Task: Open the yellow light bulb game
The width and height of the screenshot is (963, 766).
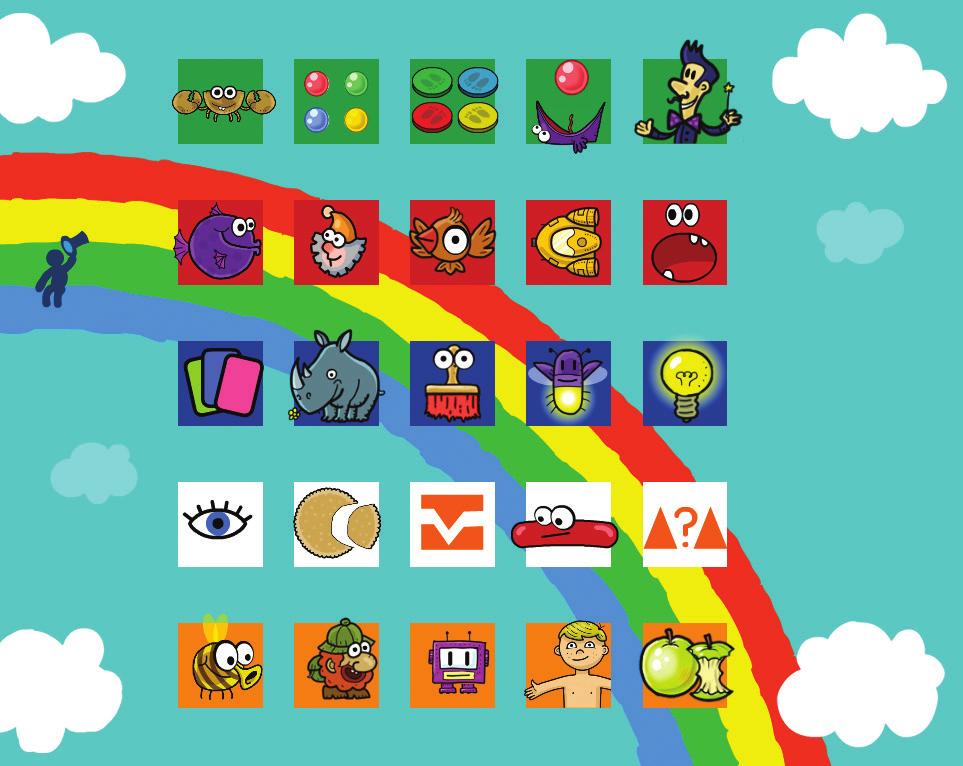Action: point(685,383)
